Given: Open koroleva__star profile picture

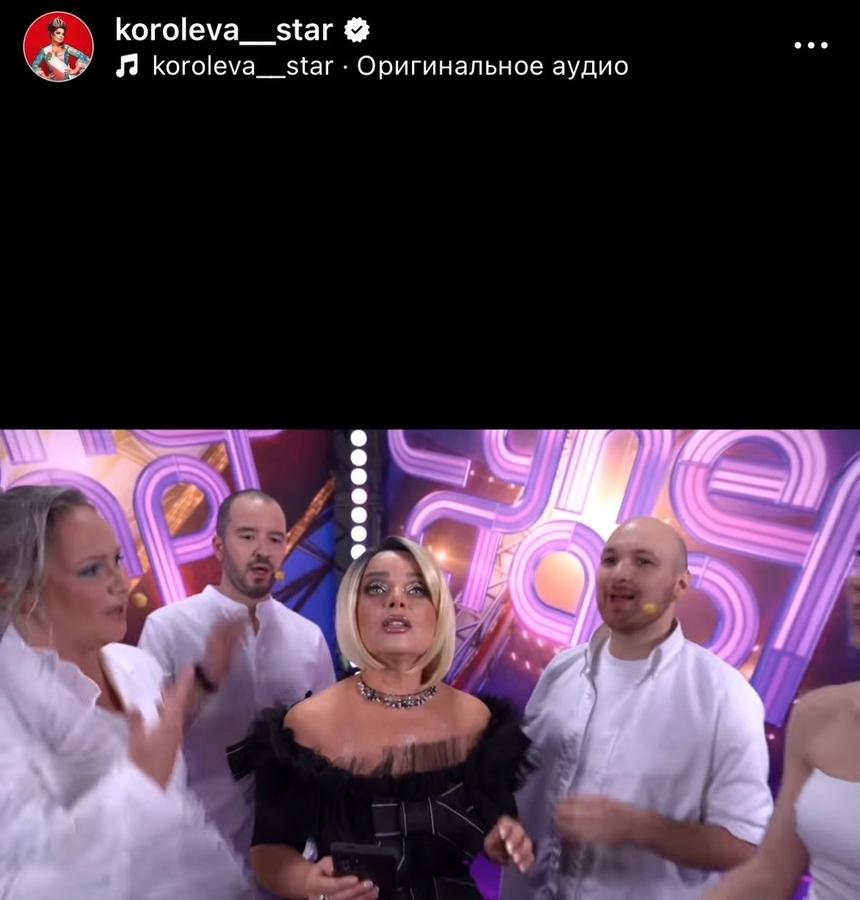Looking at the screenshot, I should [x=58, y=46].
